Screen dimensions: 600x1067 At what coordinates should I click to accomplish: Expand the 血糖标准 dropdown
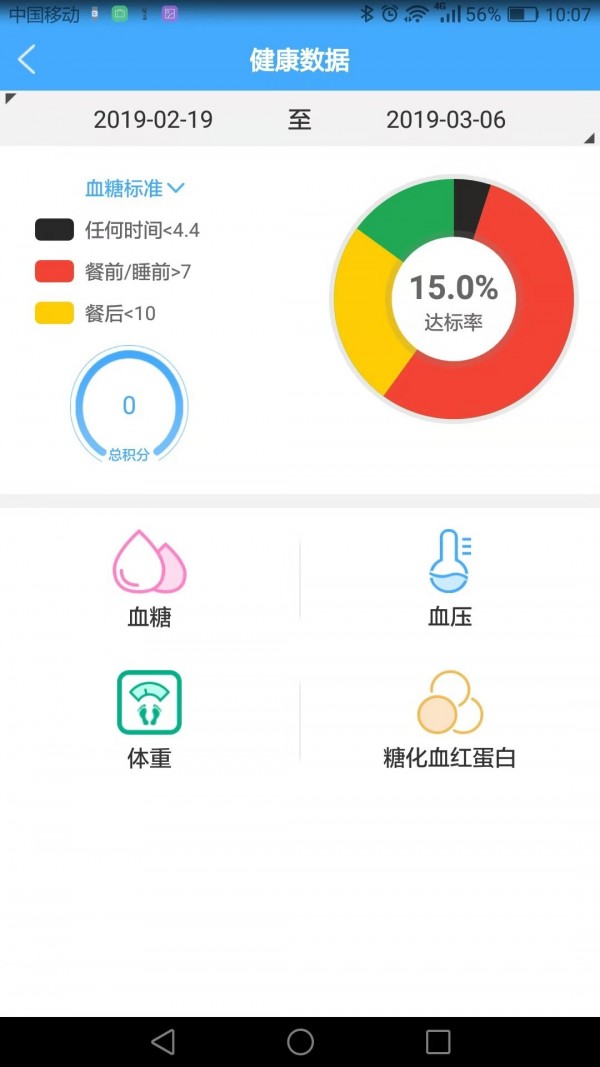click(x=135, y=188)
